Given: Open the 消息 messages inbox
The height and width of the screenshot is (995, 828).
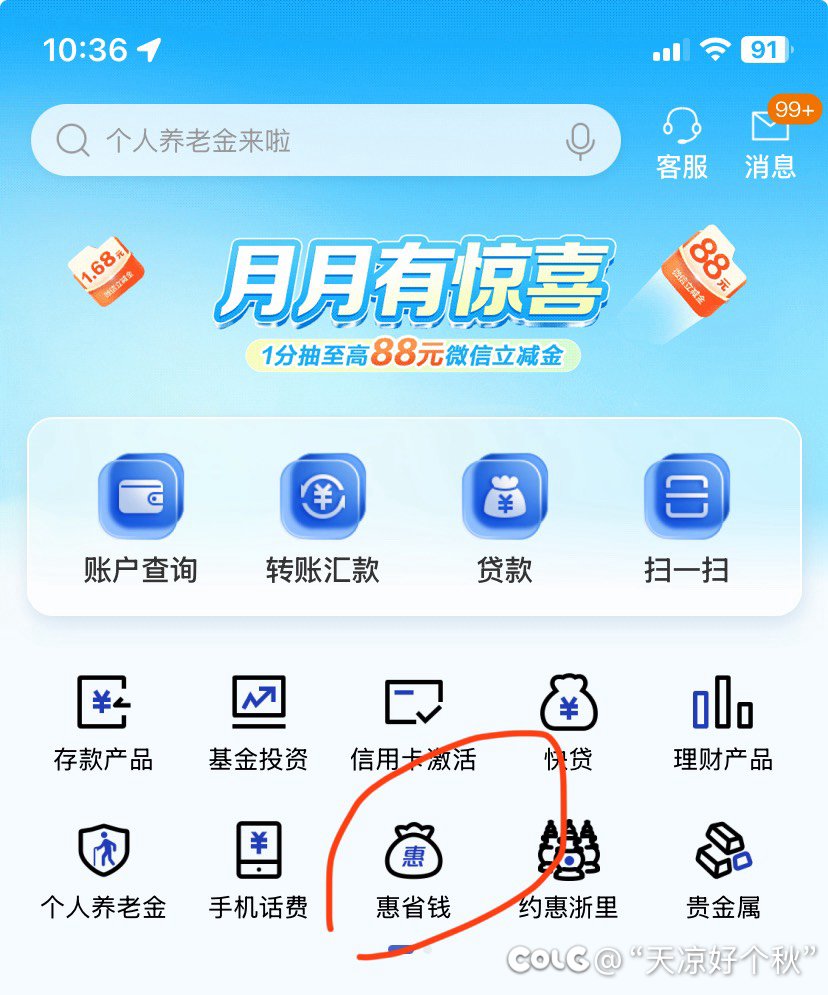Looking at the screenshot, I should pos(770,143).
